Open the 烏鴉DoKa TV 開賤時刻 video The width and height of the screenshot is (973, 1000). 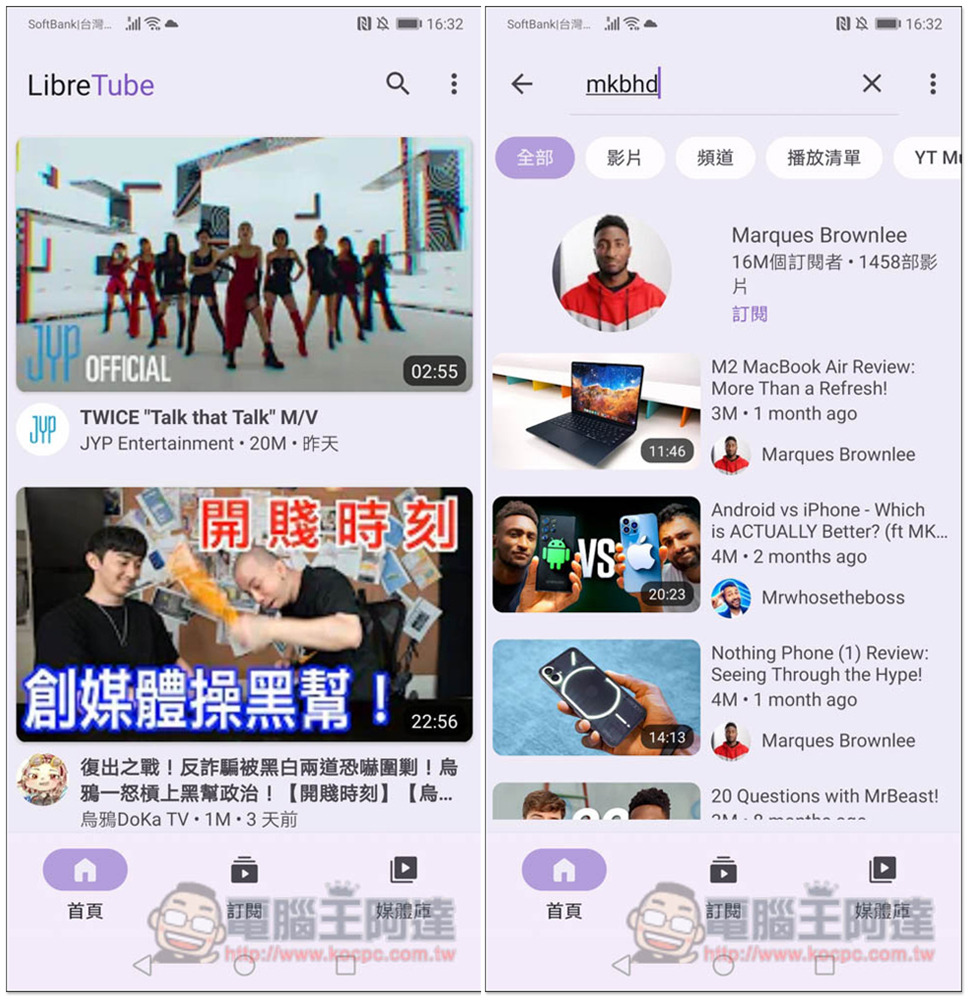244,614
